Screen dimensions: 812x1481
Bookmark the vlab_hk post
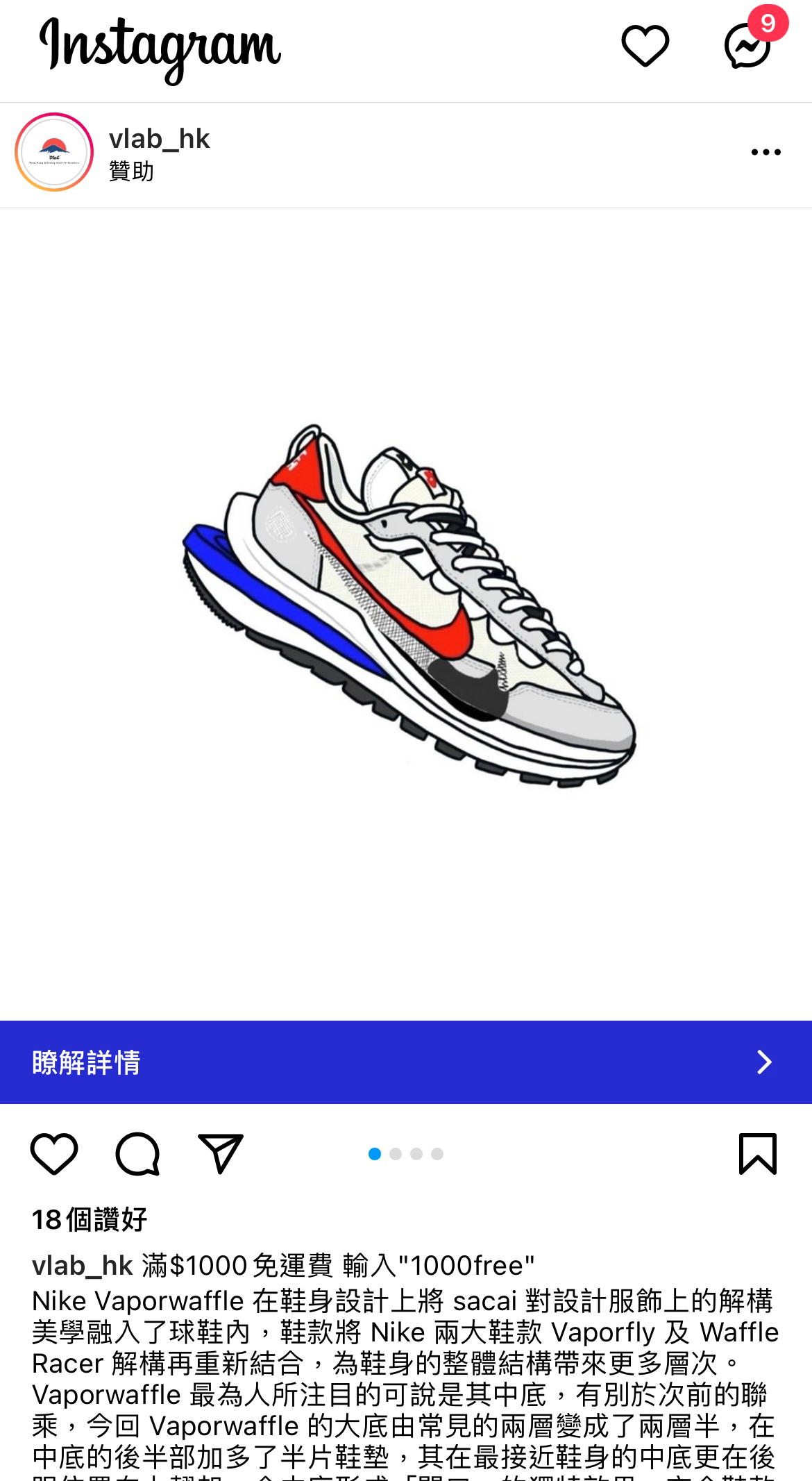758,1154
